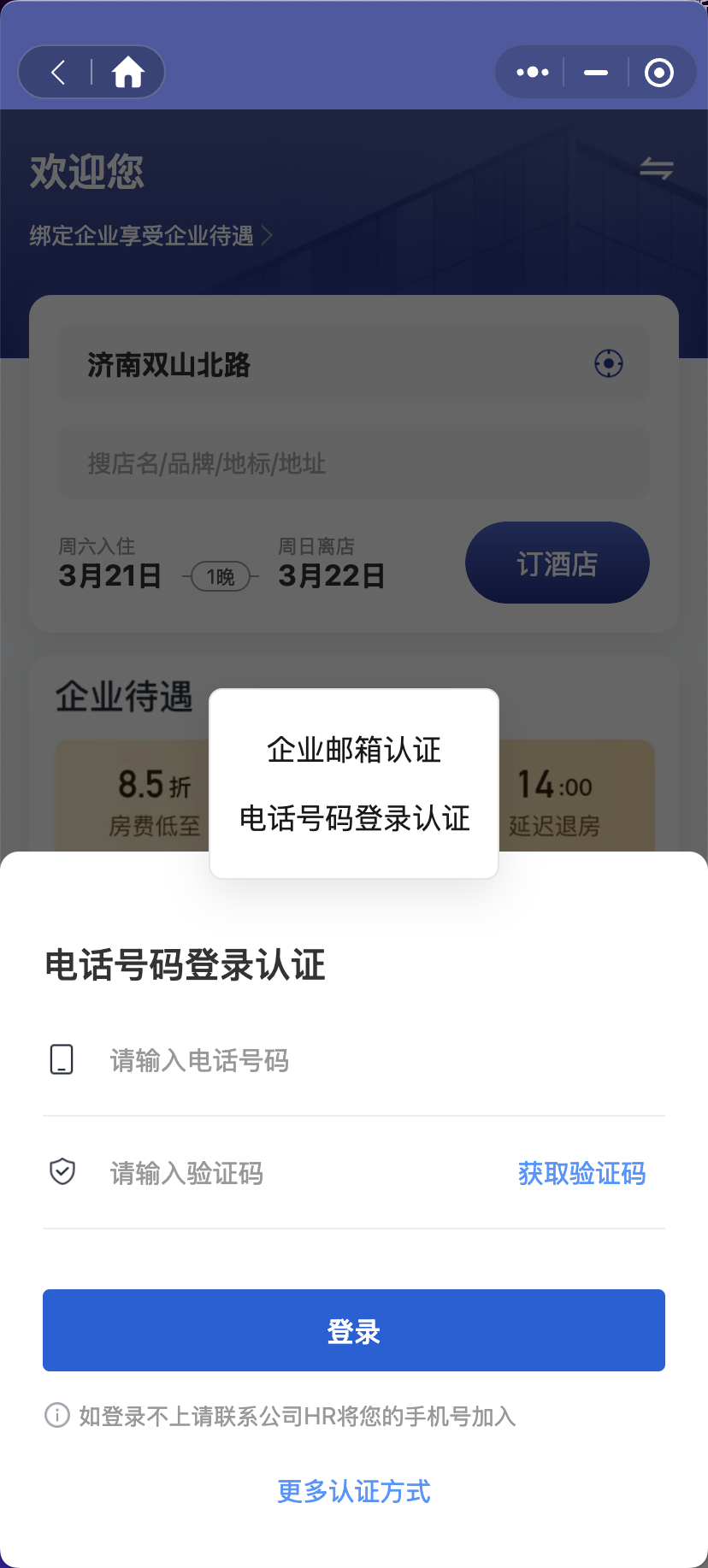Go to home via the house icon
Viewport: 708px width, 1568px height.
coord(128,73)
